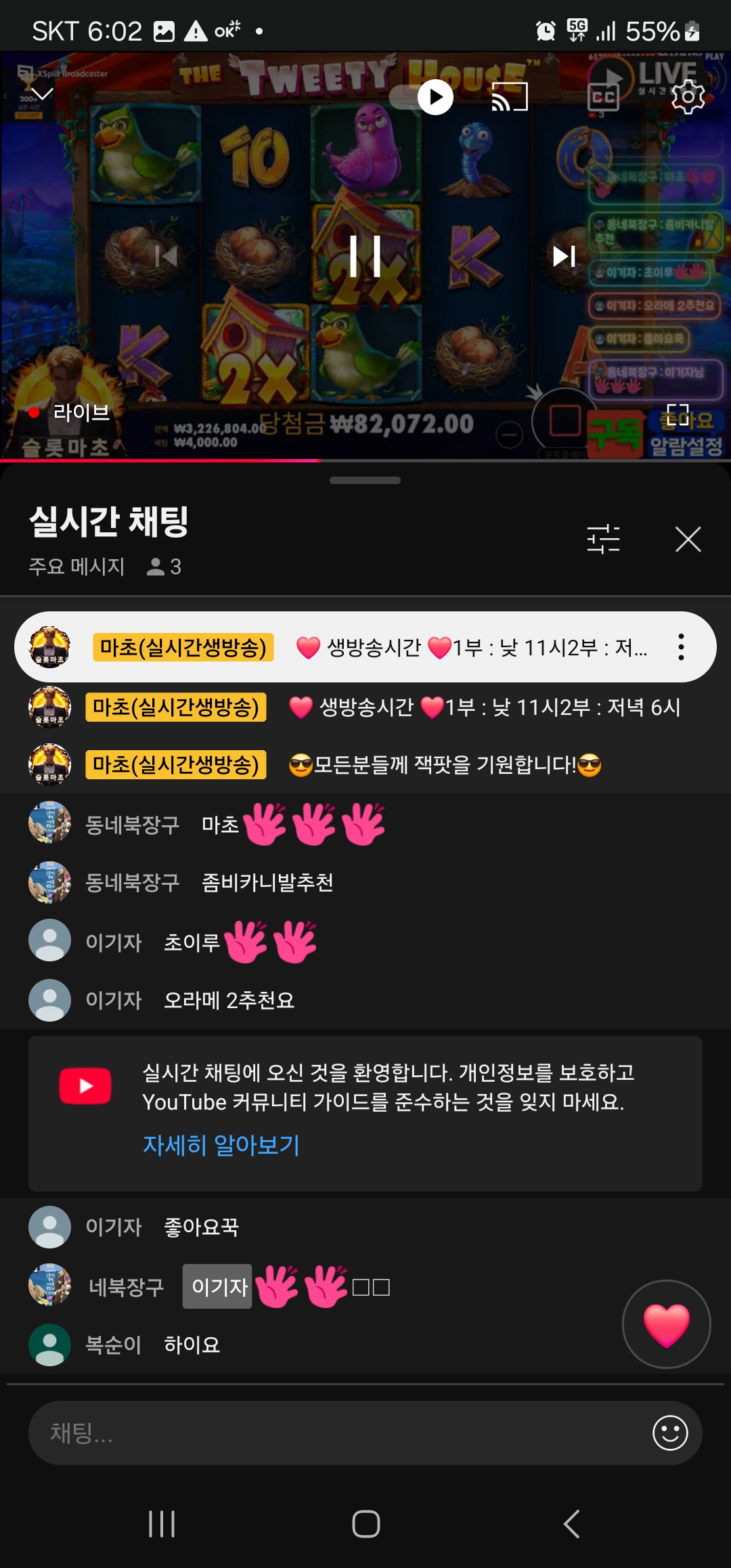The image size is (731, 1568).
Task: Cast video to a device
Action: click(x=510, y=97)
